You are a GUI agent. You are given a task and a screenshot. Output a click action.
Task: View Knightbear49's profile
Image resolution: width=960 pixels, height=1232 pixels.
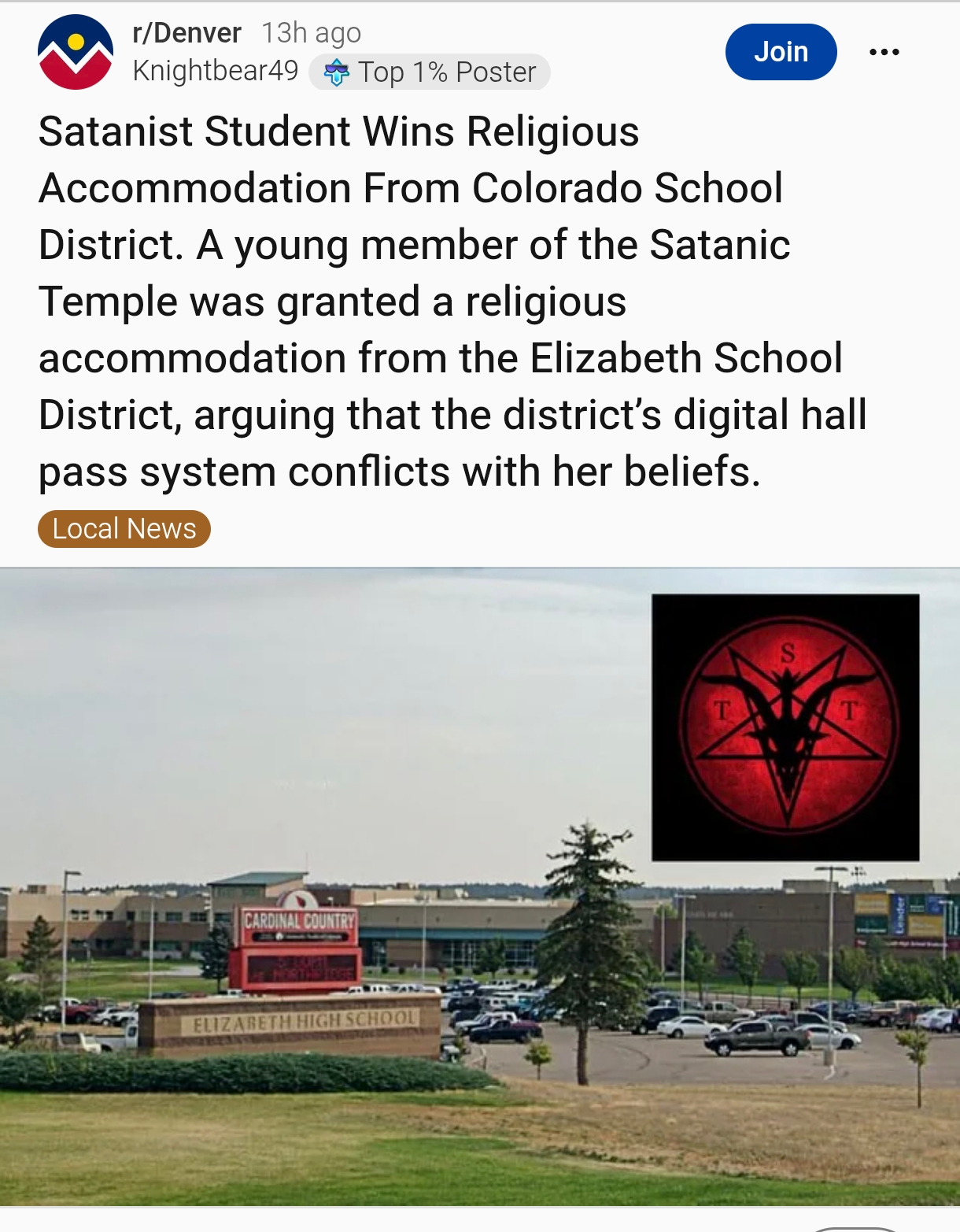coord(216,71)
